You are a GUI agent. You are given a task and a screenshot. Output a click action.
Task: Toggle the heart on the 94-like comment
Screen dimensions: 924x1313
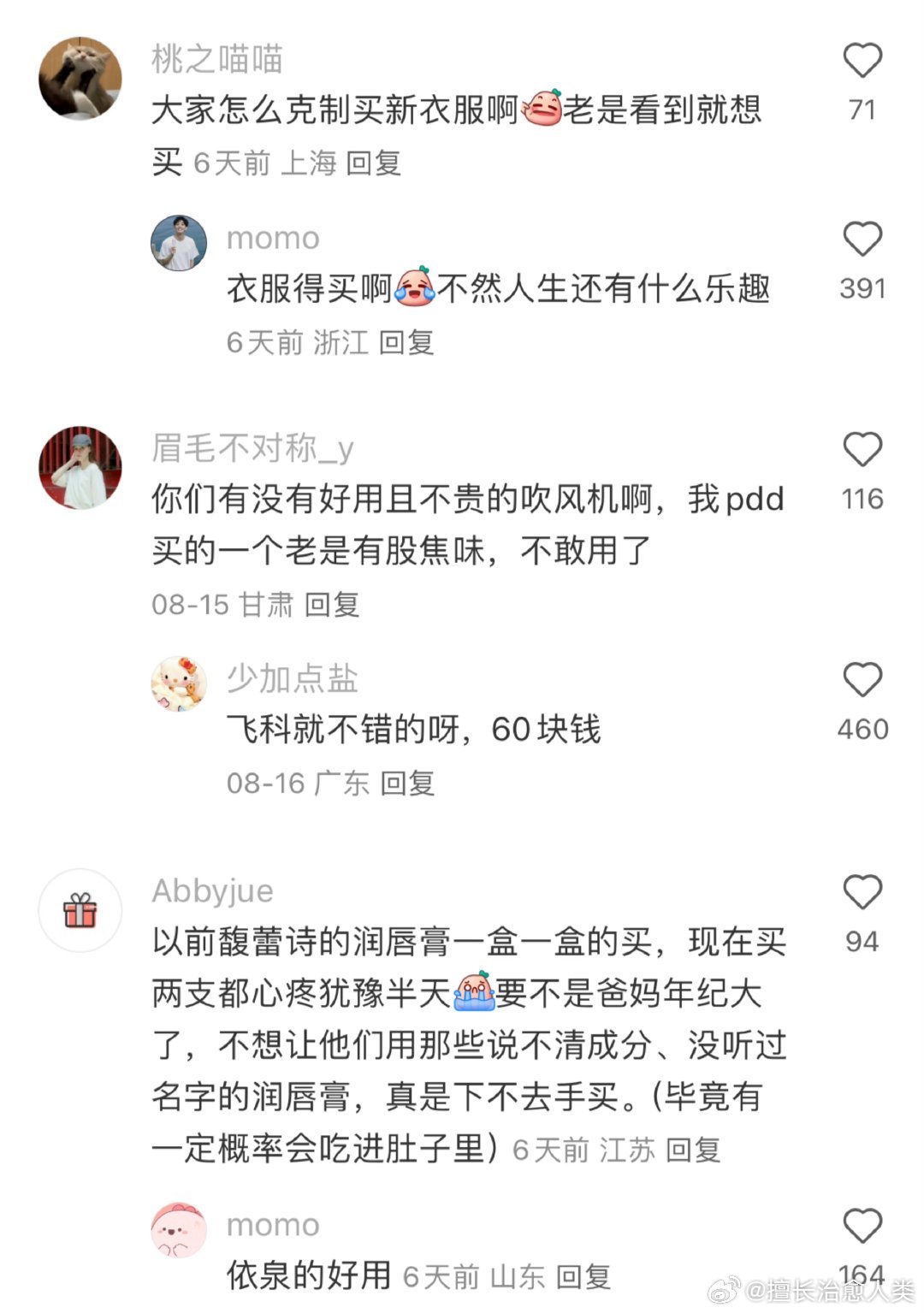[864, 893]
